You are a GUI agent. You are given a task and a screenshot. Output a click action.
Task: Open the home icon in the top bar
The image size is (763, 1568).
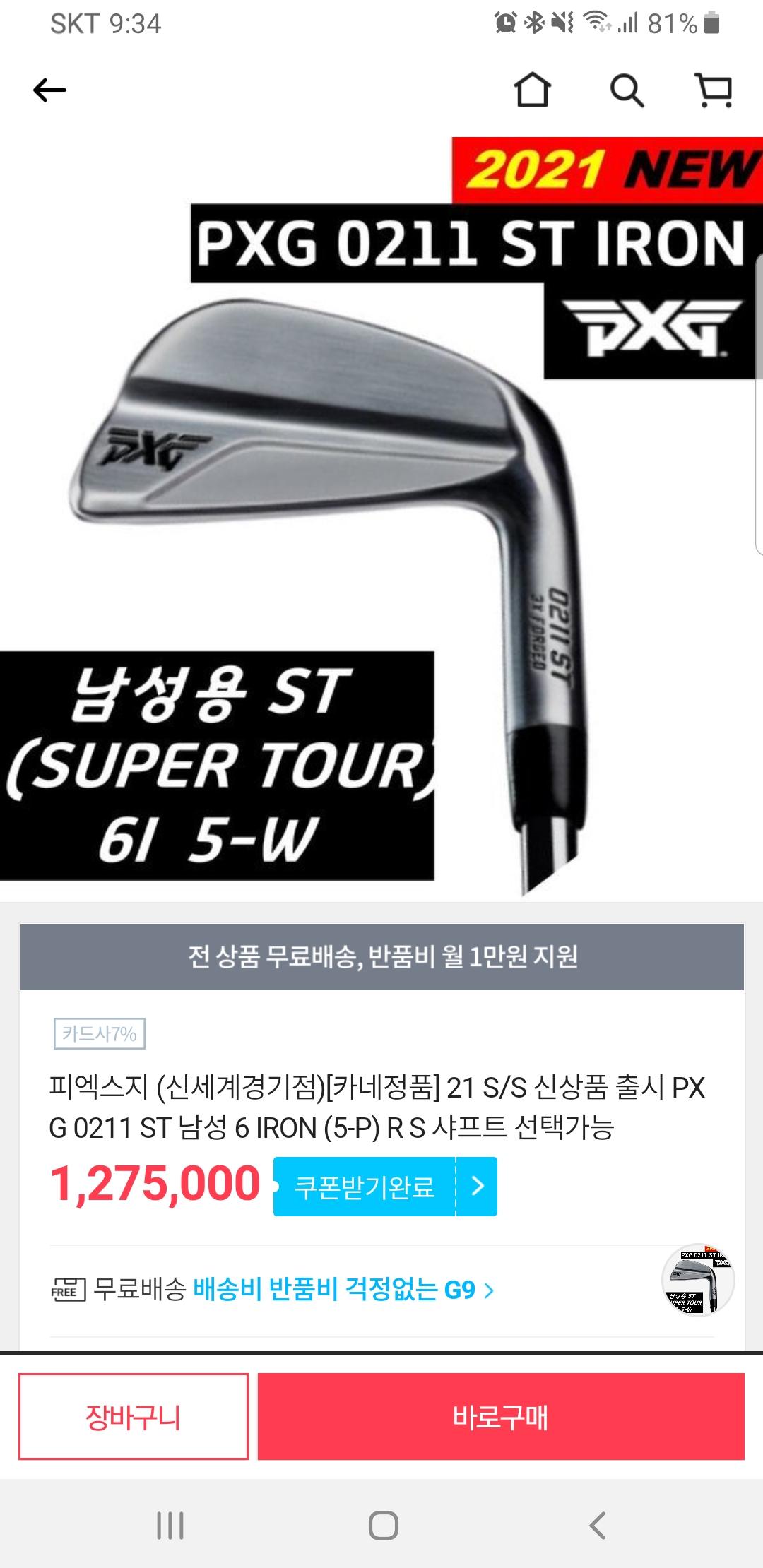(532, 90)
